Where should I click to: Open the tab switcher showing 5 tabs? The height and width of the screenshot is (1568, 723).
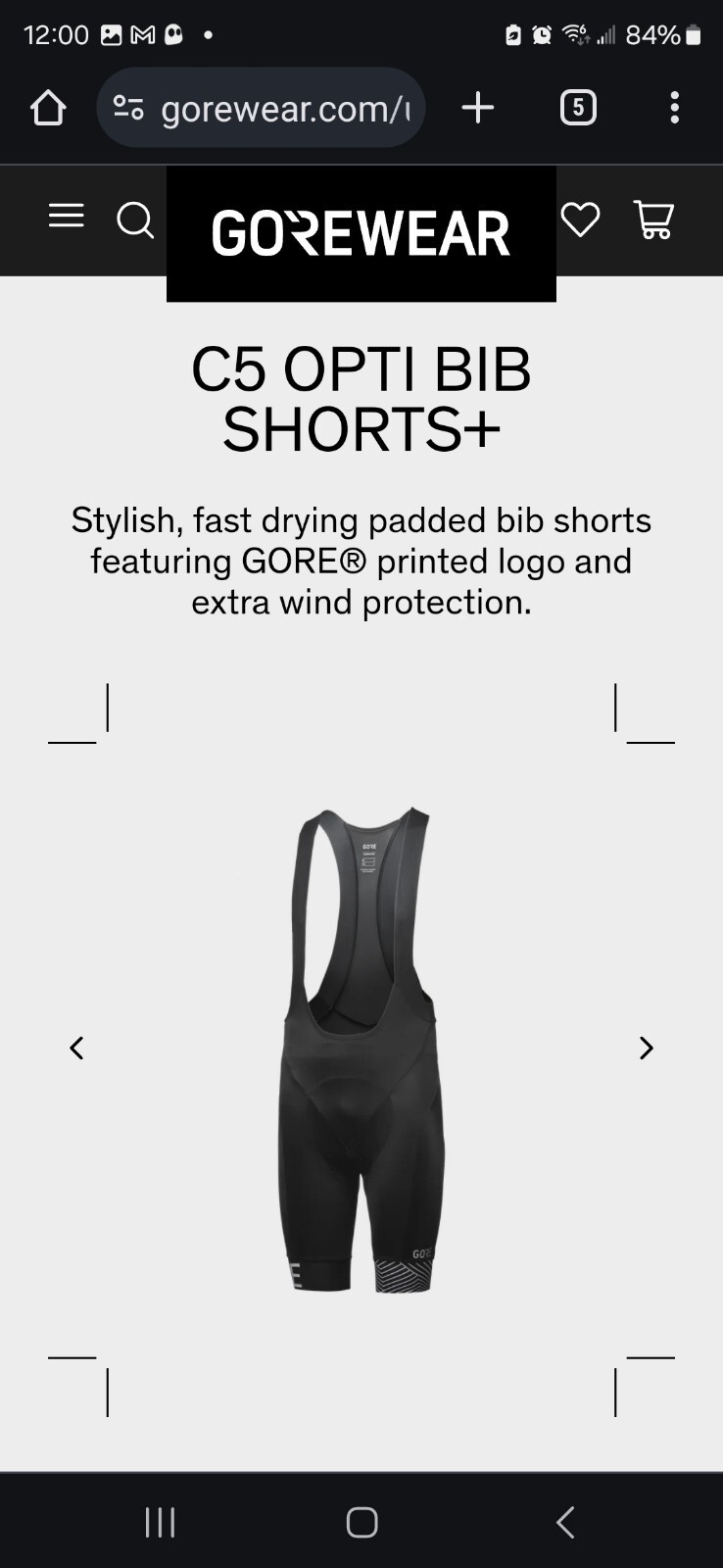pyautogui.click(x=578, y=108)
